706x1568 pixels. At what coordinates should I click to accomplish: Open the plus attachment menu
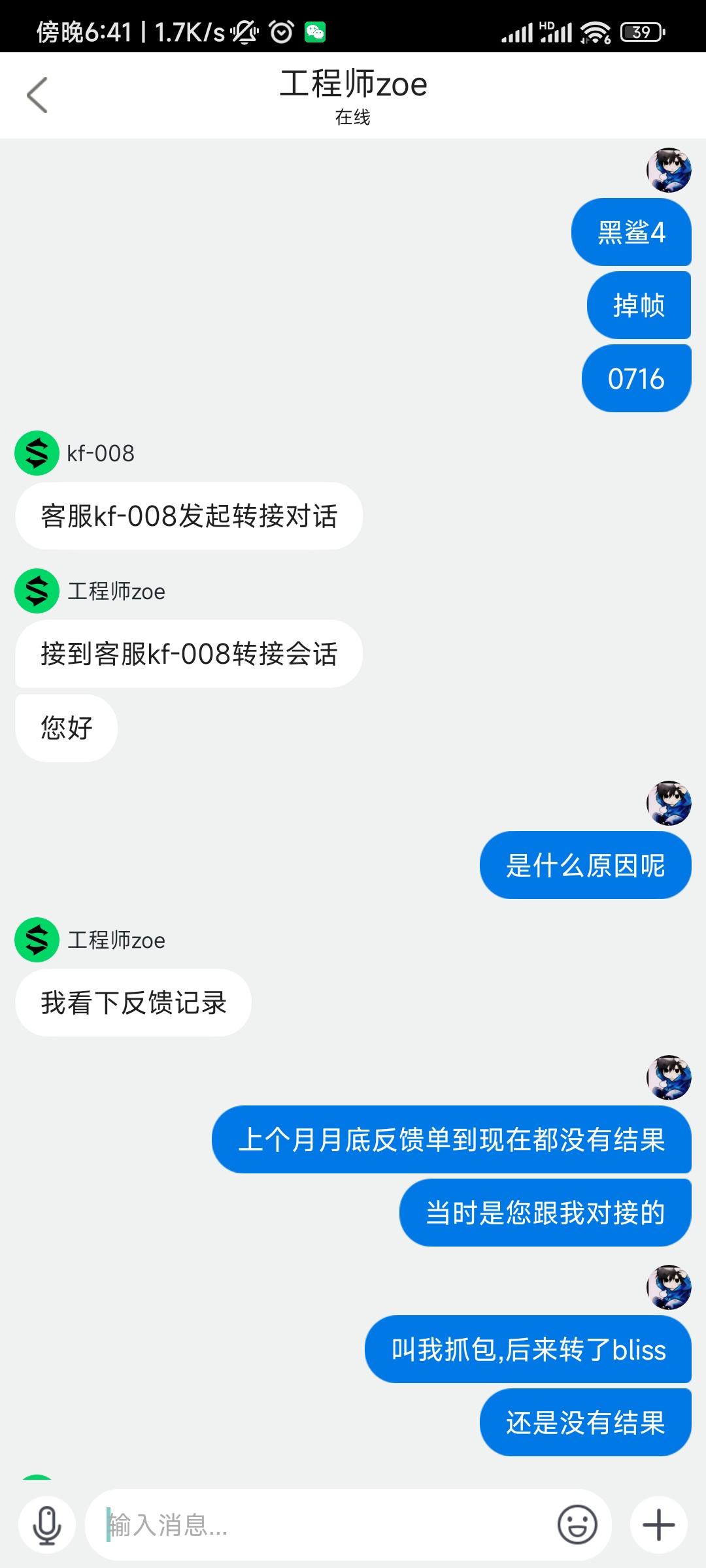(x=659, y=1525)
